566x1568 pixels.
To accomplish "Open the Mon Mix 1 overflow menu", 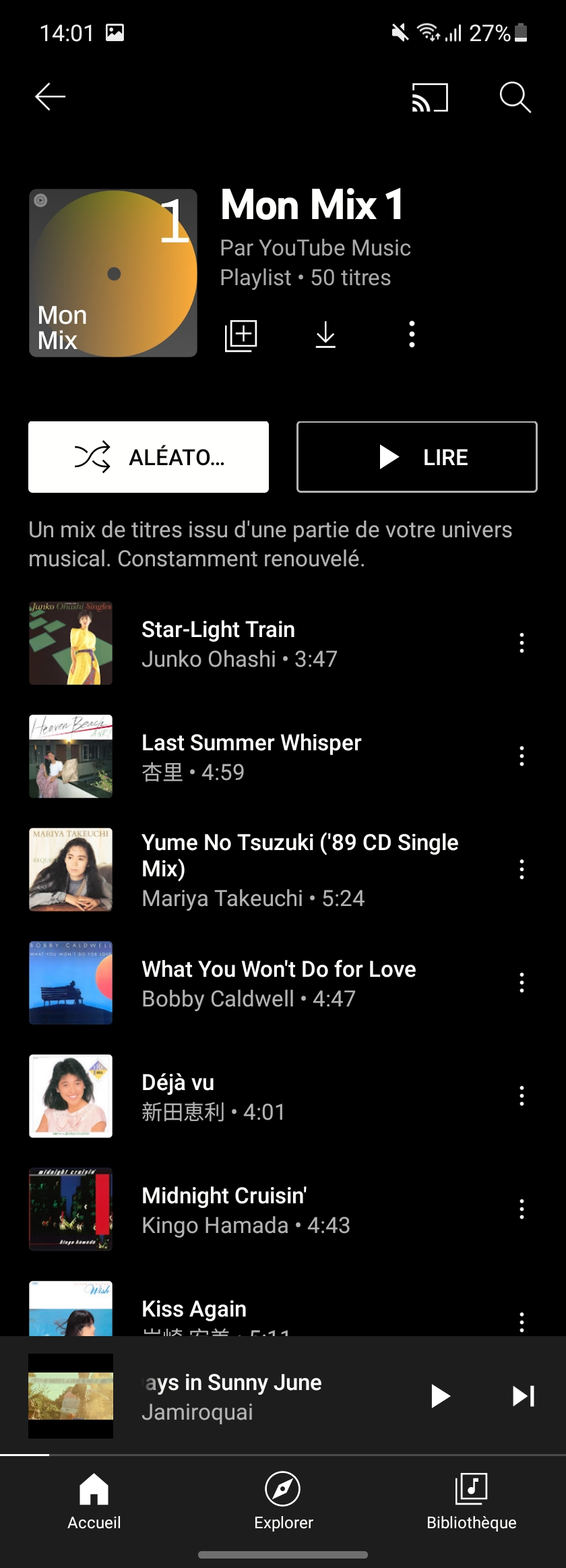I will [x=410, y=335].
